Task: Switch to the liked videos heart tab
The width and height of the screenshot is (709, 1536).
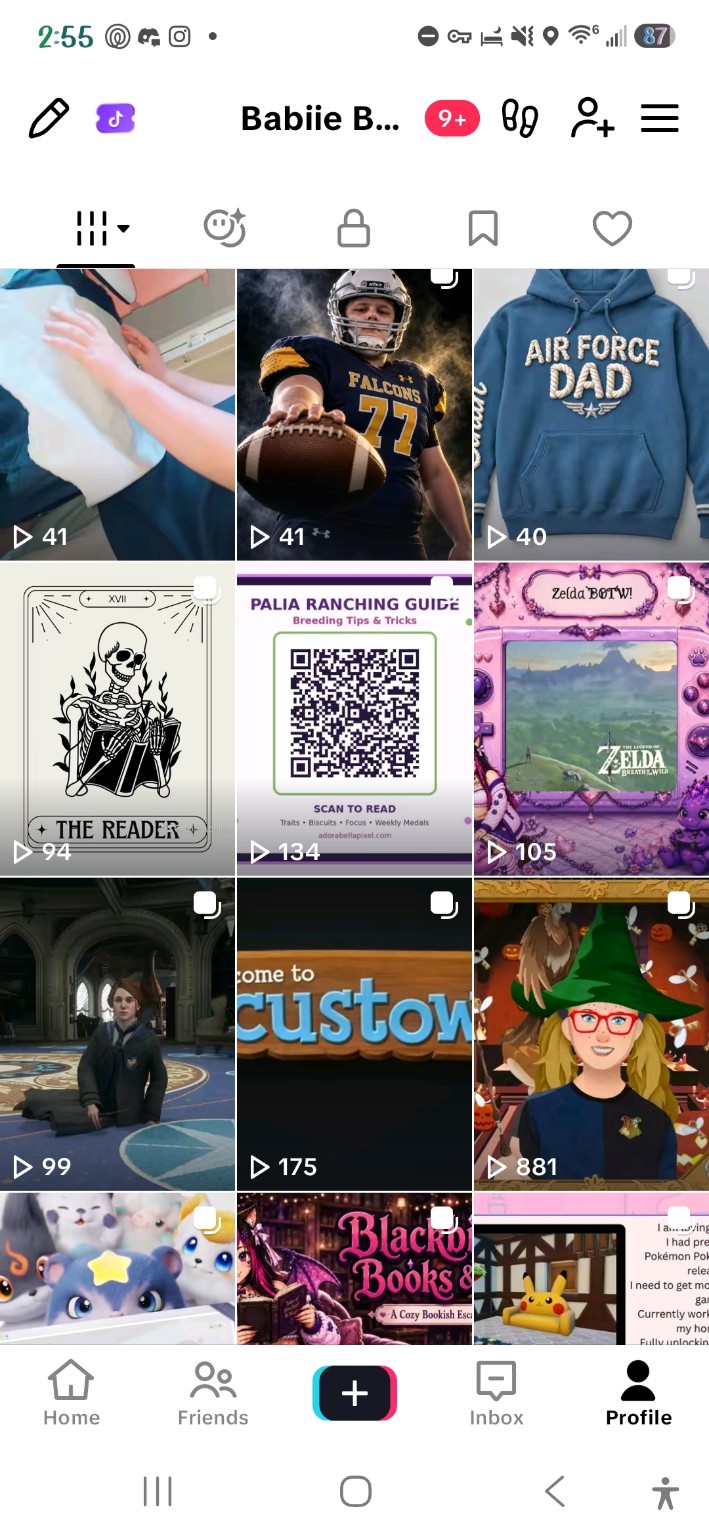Action: click(x=612, y=228)
